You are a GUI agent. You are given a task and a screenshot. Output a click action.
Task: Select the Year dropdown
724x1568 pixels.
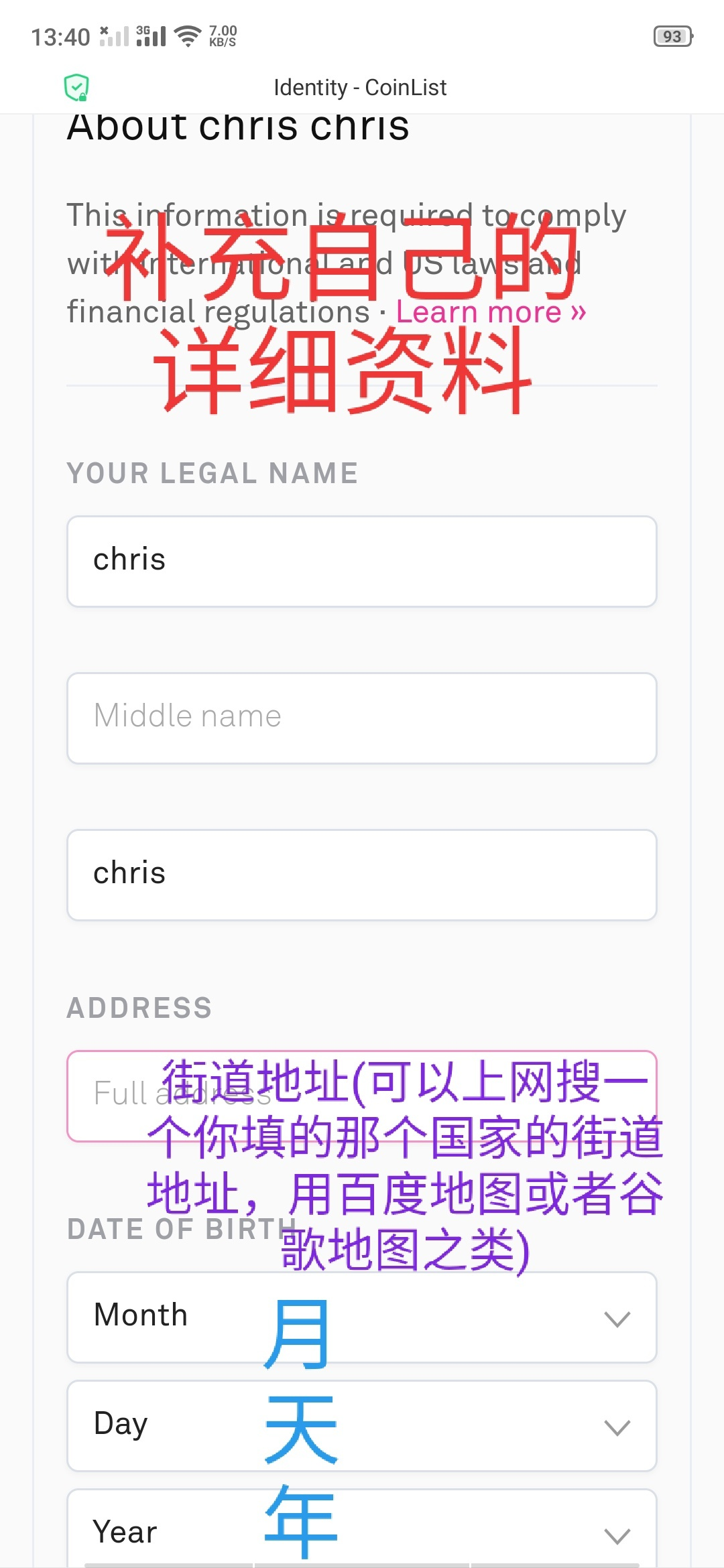(x=361, y=1531)
